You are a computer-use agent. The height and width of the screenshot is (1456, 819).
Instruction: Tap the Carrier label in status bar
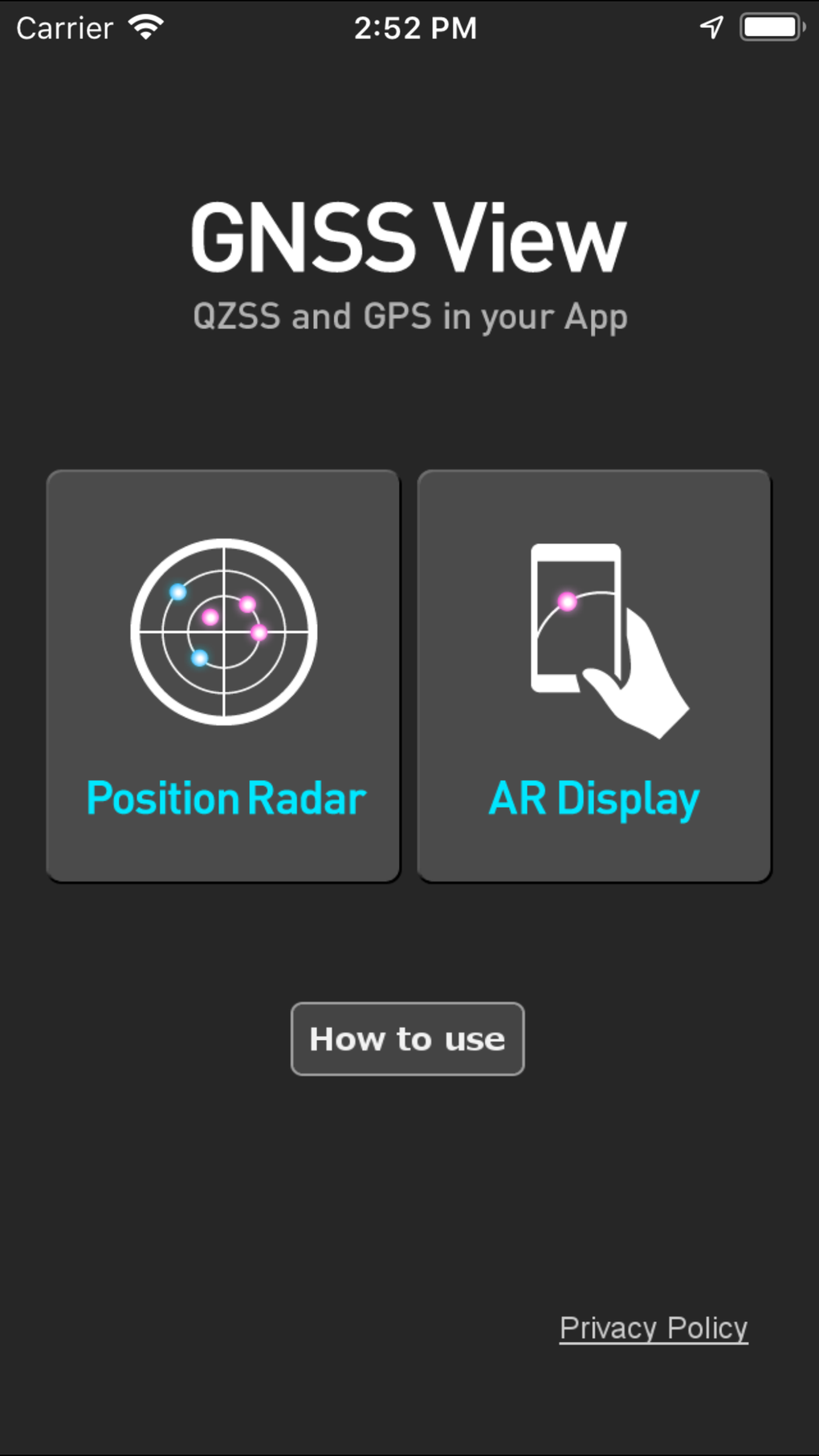pyautogui.click(x=64, y=27)
